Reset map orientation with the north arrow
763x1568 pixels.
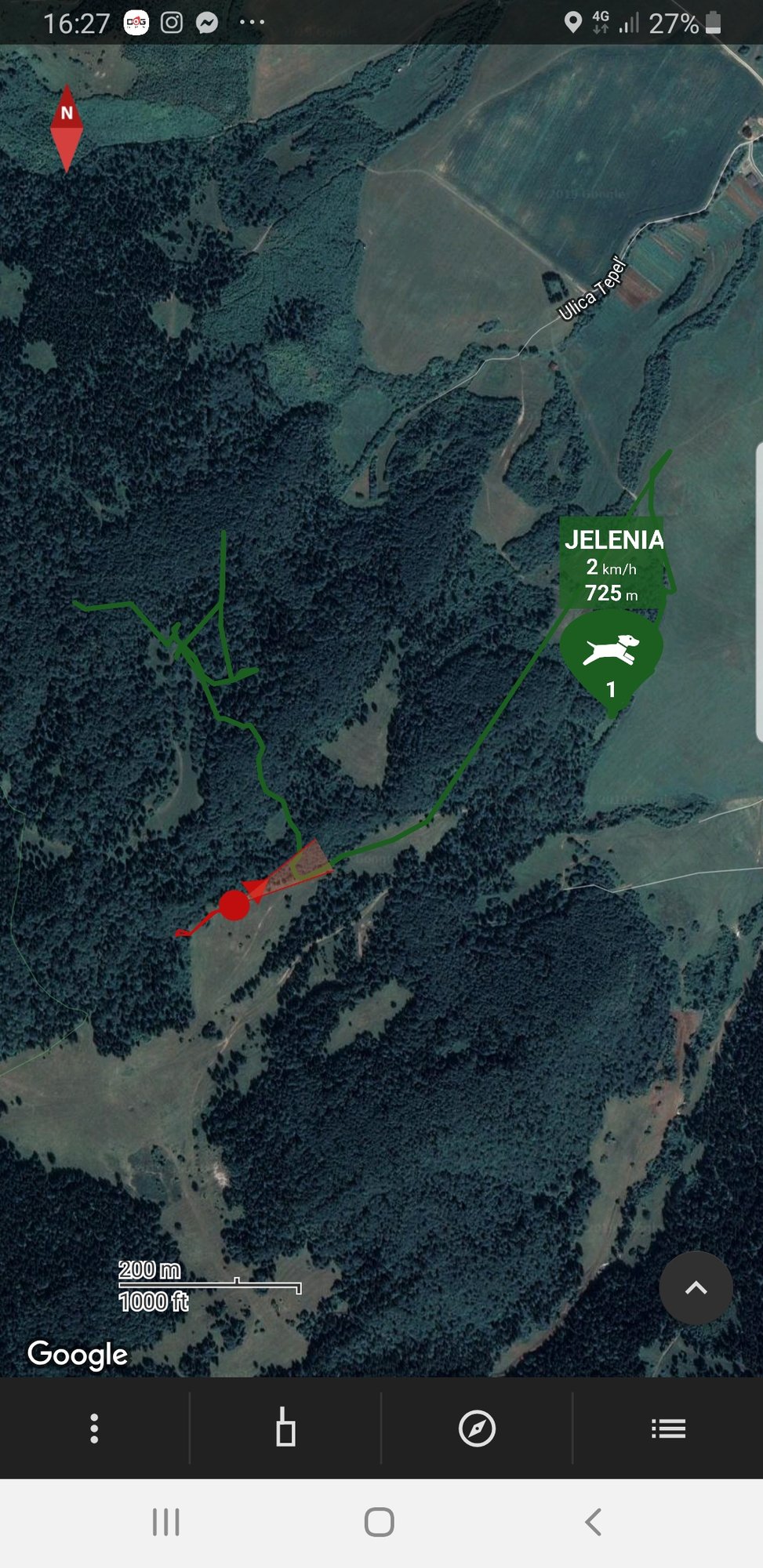pyautogui.click(x=67, y=127)
